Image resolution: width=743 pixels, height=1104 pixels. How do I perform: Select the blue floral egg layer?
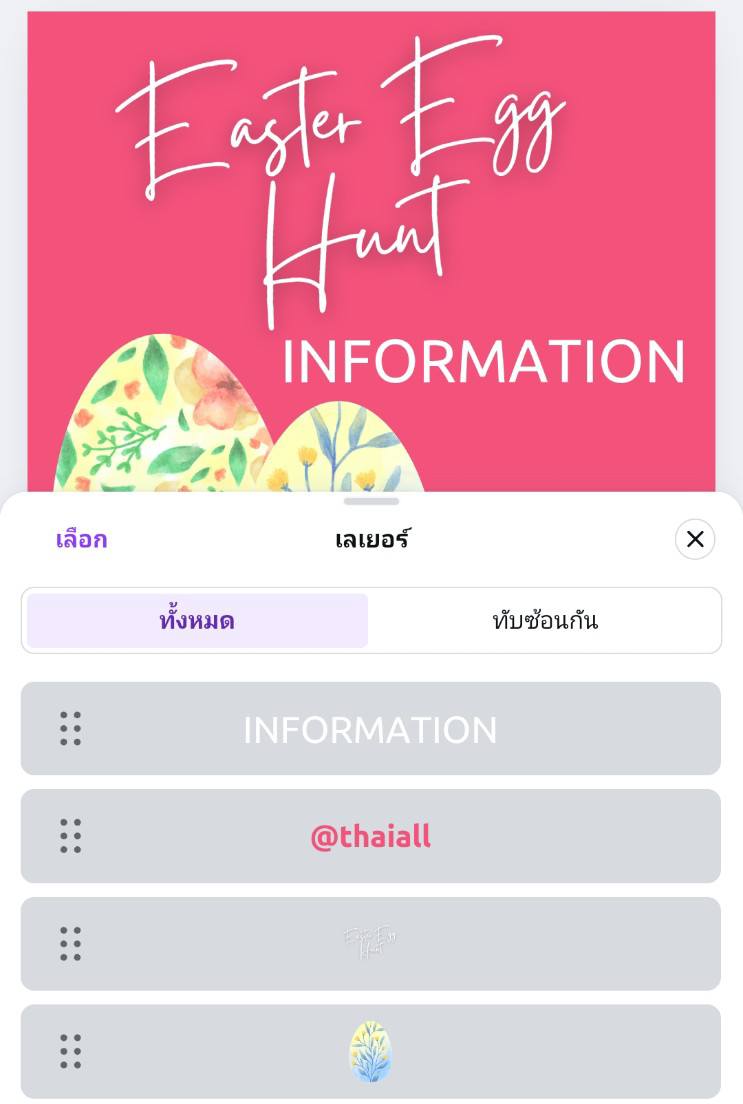coord(370,1051)
